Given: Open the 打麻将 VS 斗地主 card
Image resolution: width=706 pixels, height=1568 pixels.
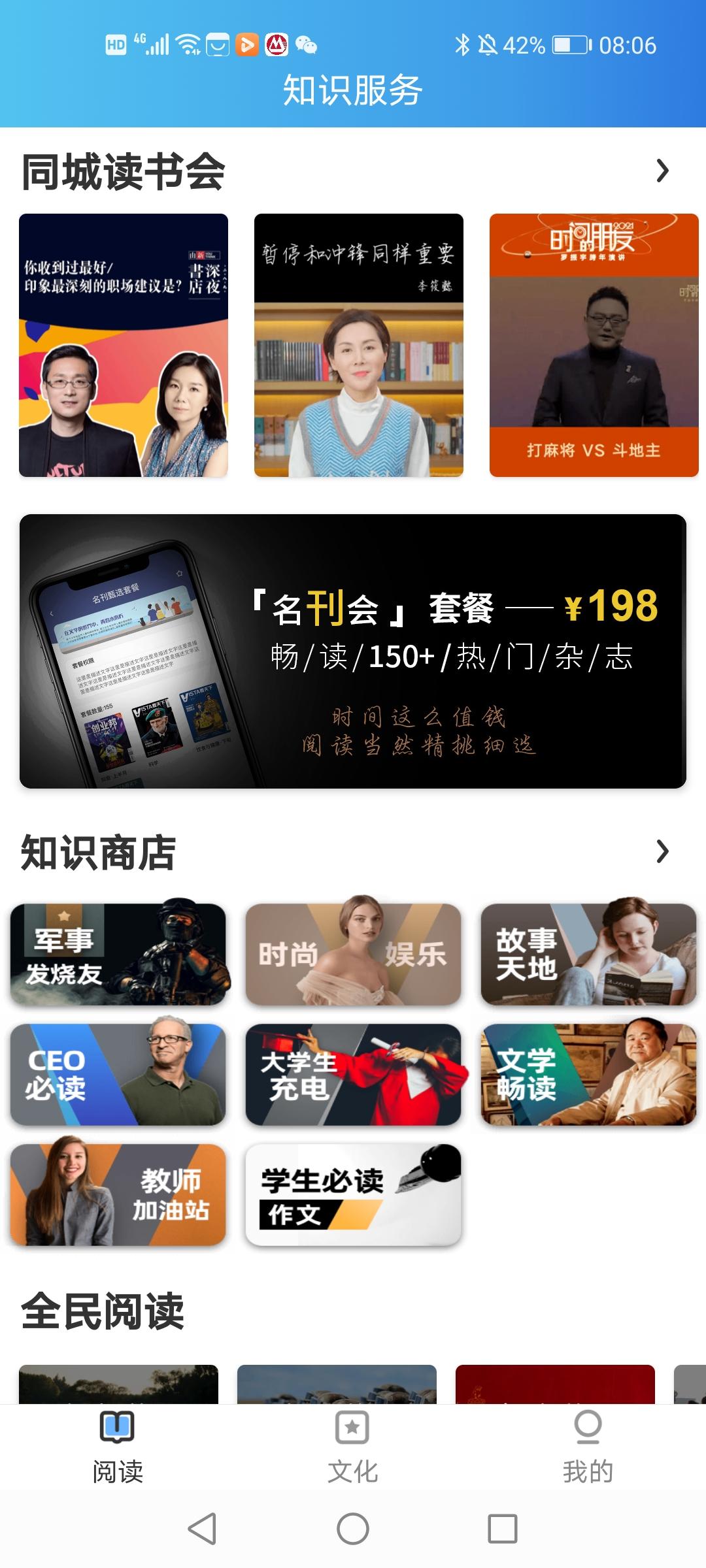Looking at the screenshot, I should (594, 345).
